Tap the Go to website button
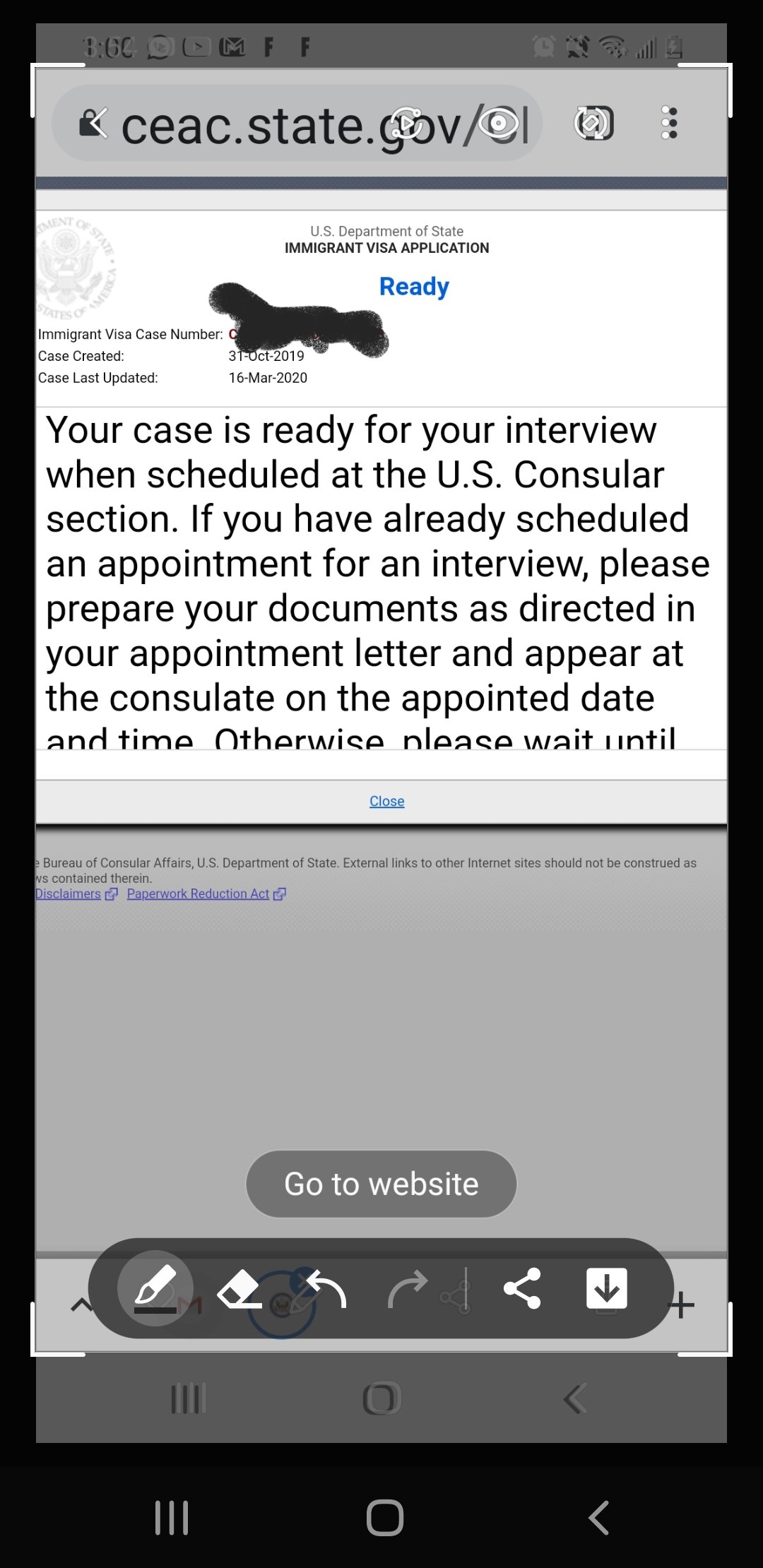The image size is (763, 1568). (x=381, y=1184)
